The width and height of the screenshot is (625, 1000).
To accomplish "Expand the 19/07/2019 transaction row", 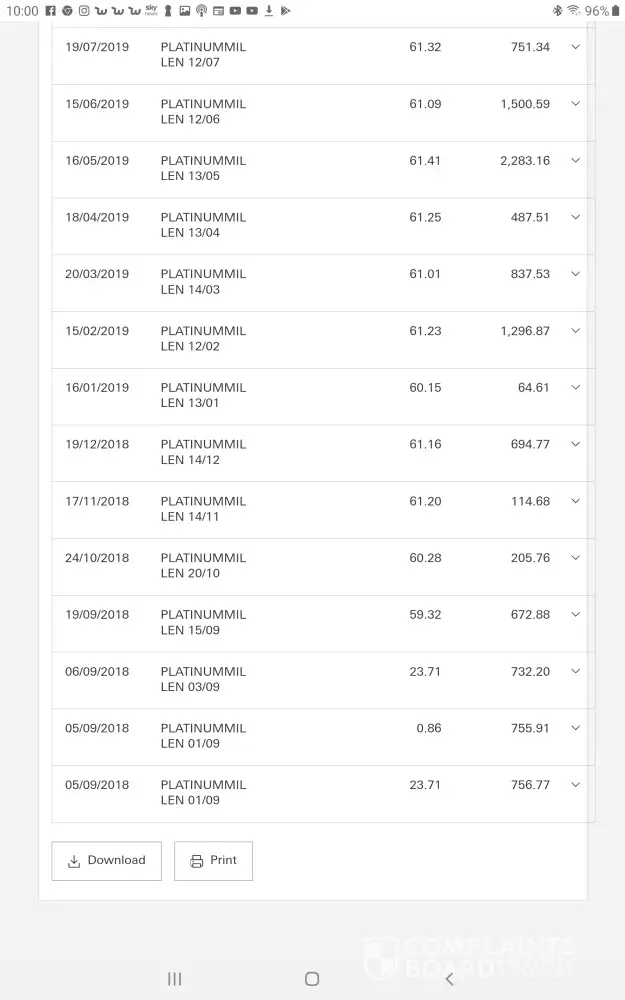I will click(575, 47).
